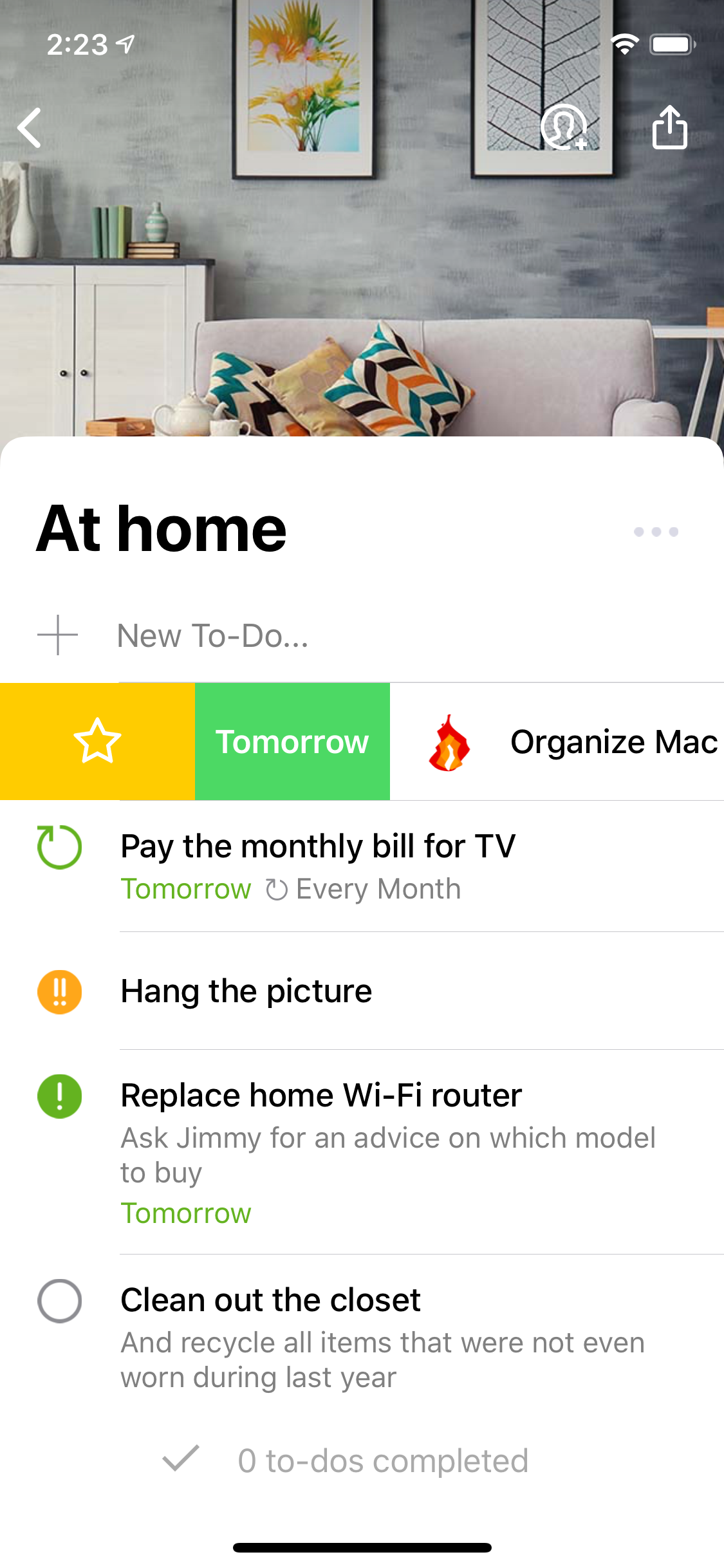Share the At home list
Screen dimensions: 724x1568
pos(669,127)
